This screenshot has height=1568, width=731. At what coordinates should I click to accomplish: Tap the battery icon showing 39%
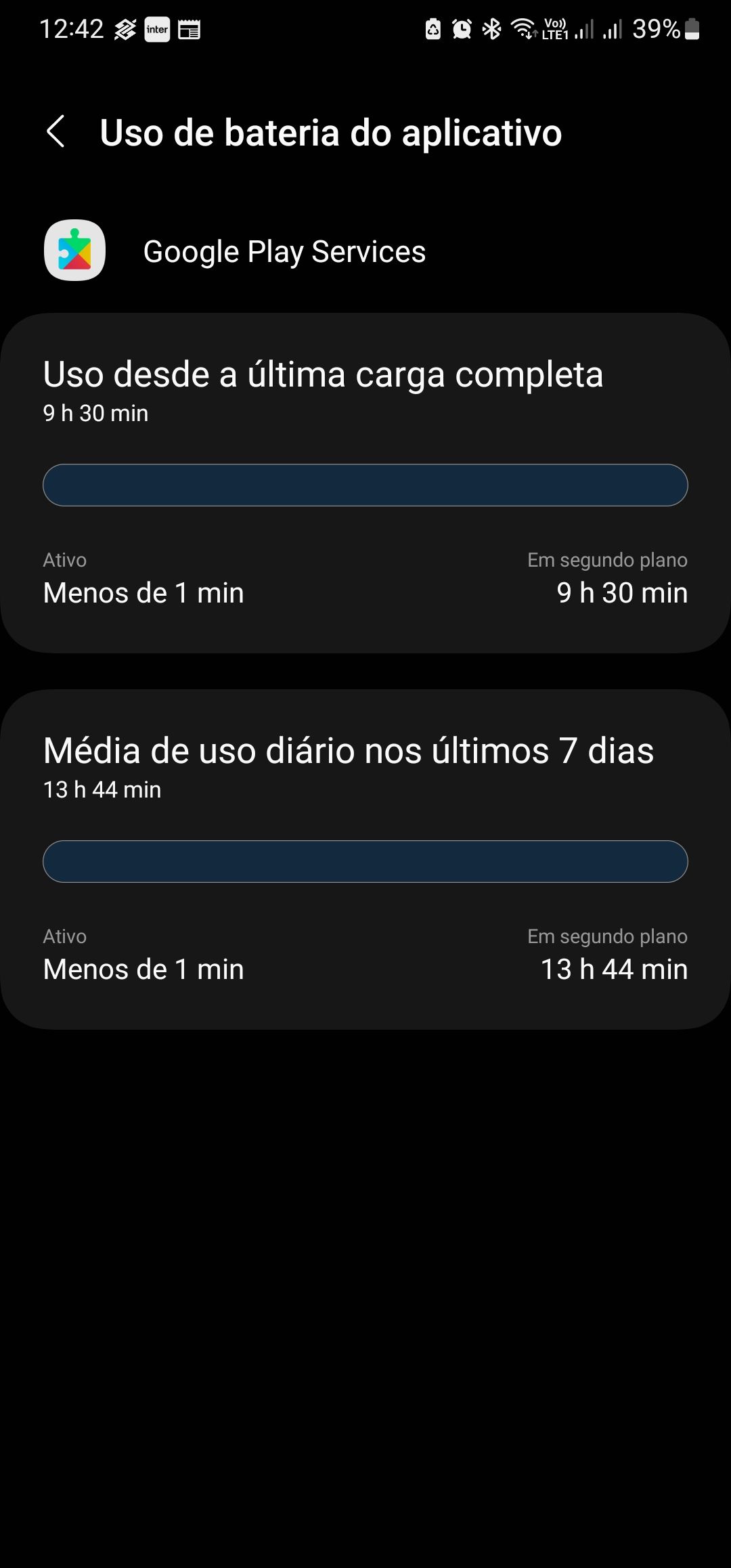pos(692,28)
